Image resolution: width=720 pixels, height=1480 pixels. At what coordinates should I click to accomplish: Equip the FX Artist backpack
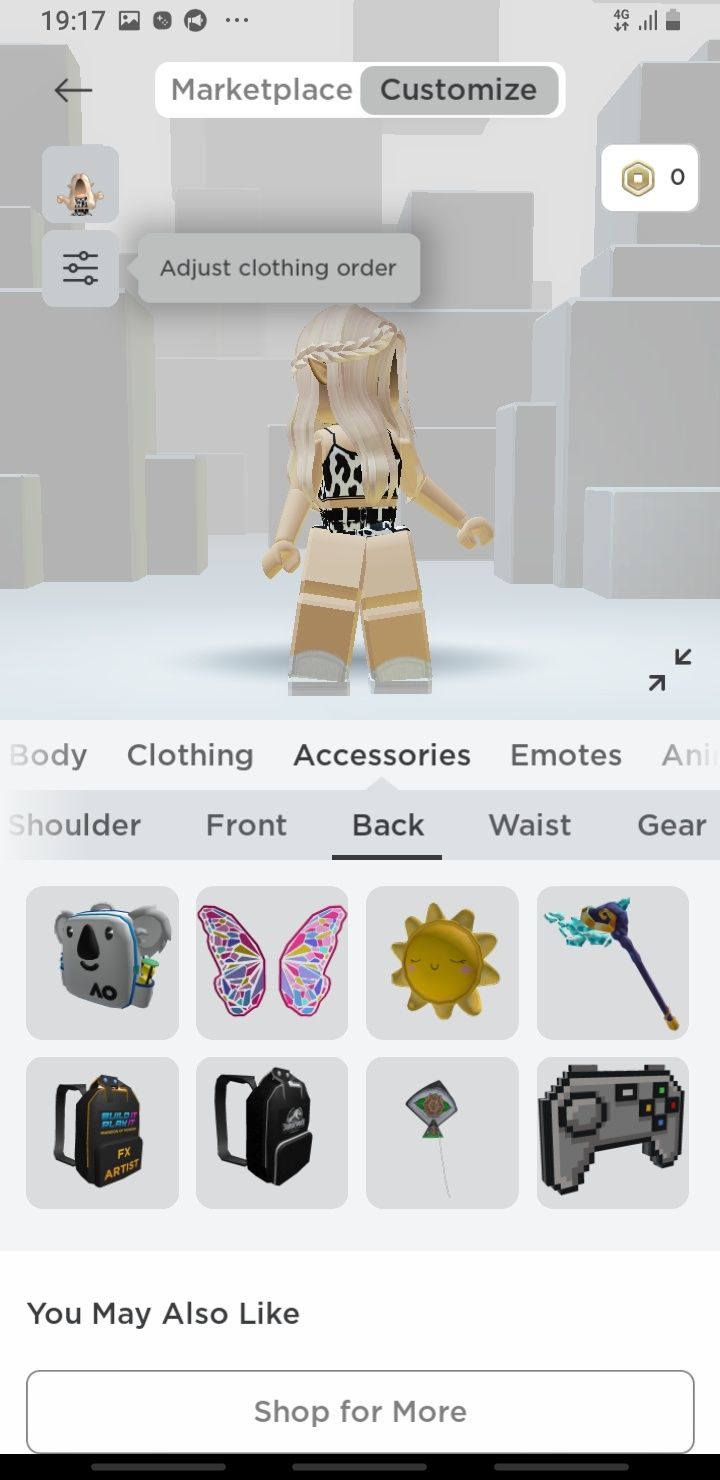102,1132
